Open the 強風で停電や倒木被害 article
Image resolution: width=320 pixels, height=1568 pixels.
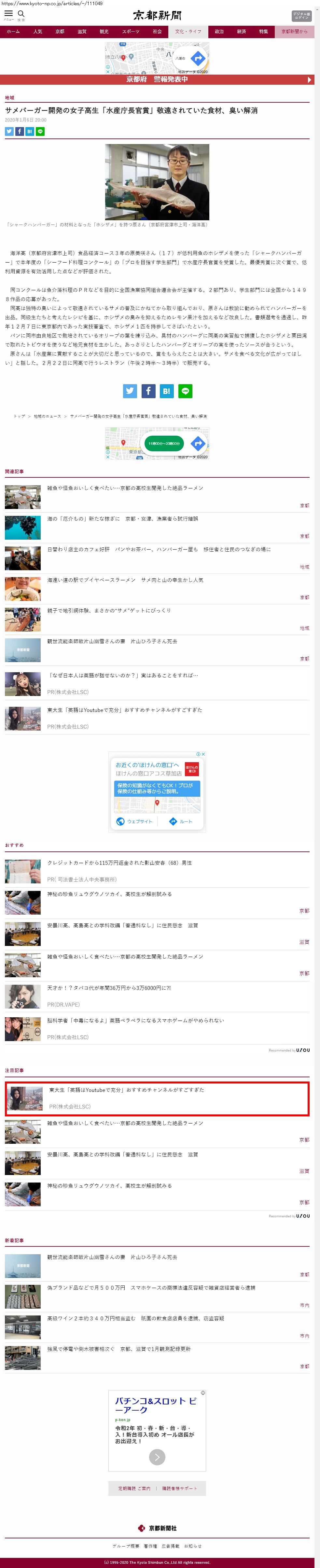click(x=118, y=1348)
